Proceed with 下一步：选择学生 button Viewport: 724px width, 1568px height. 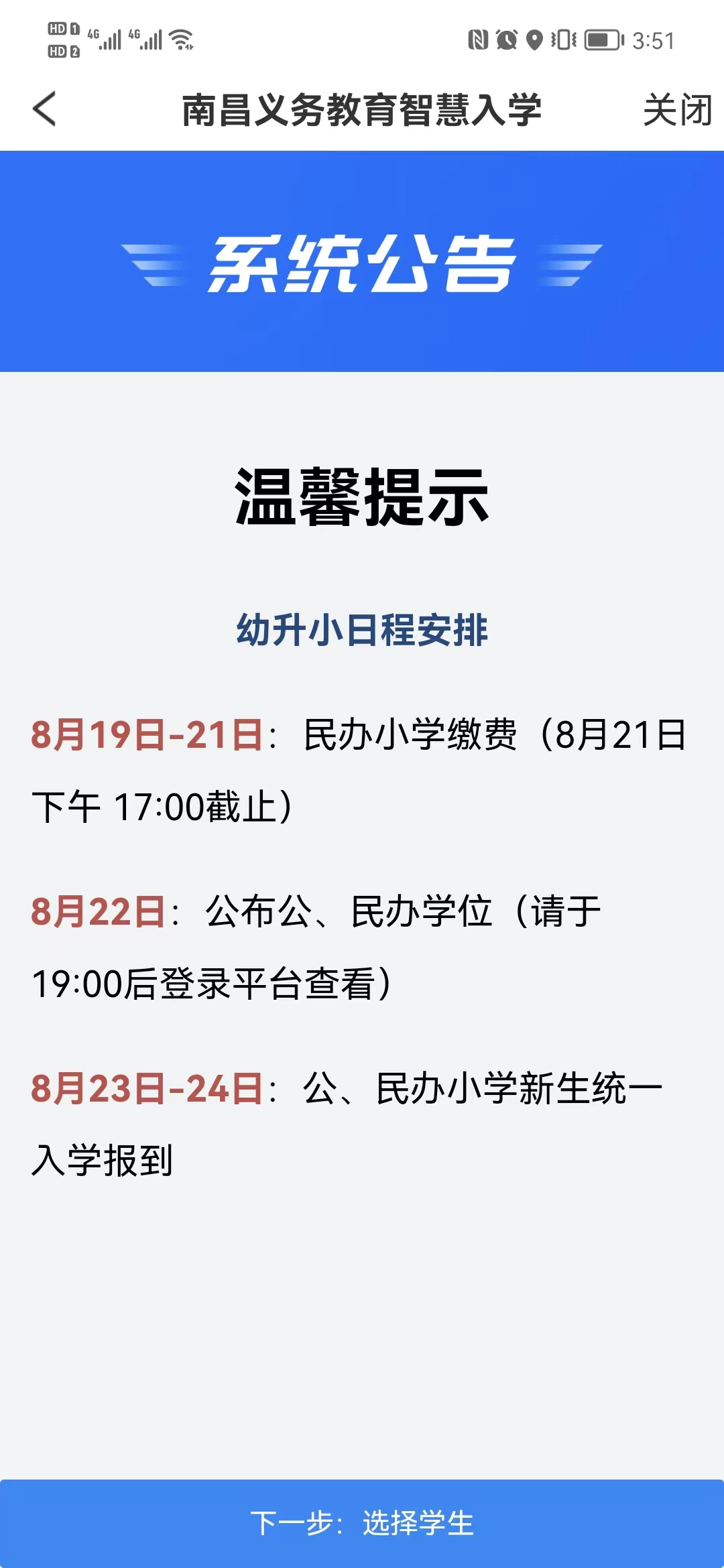pyautogui.click(x=362, y=1522)
